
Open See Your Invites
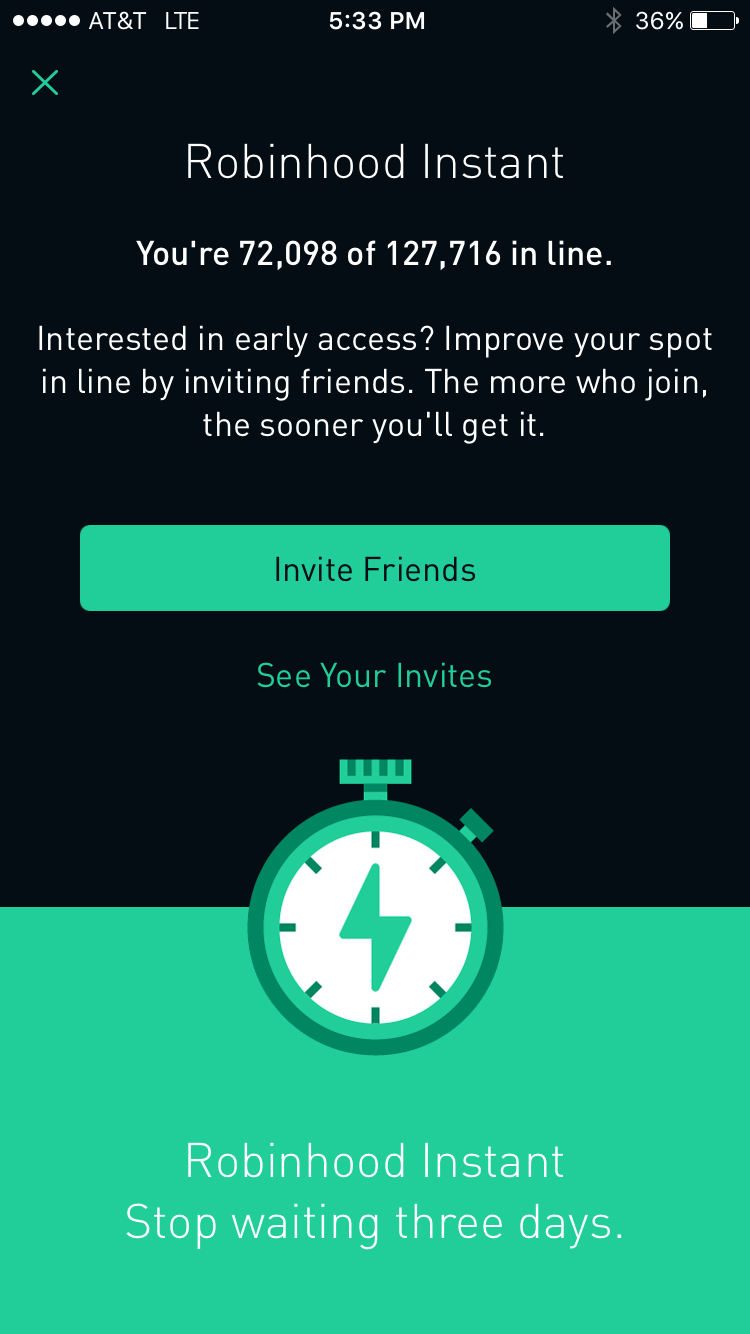375,676
